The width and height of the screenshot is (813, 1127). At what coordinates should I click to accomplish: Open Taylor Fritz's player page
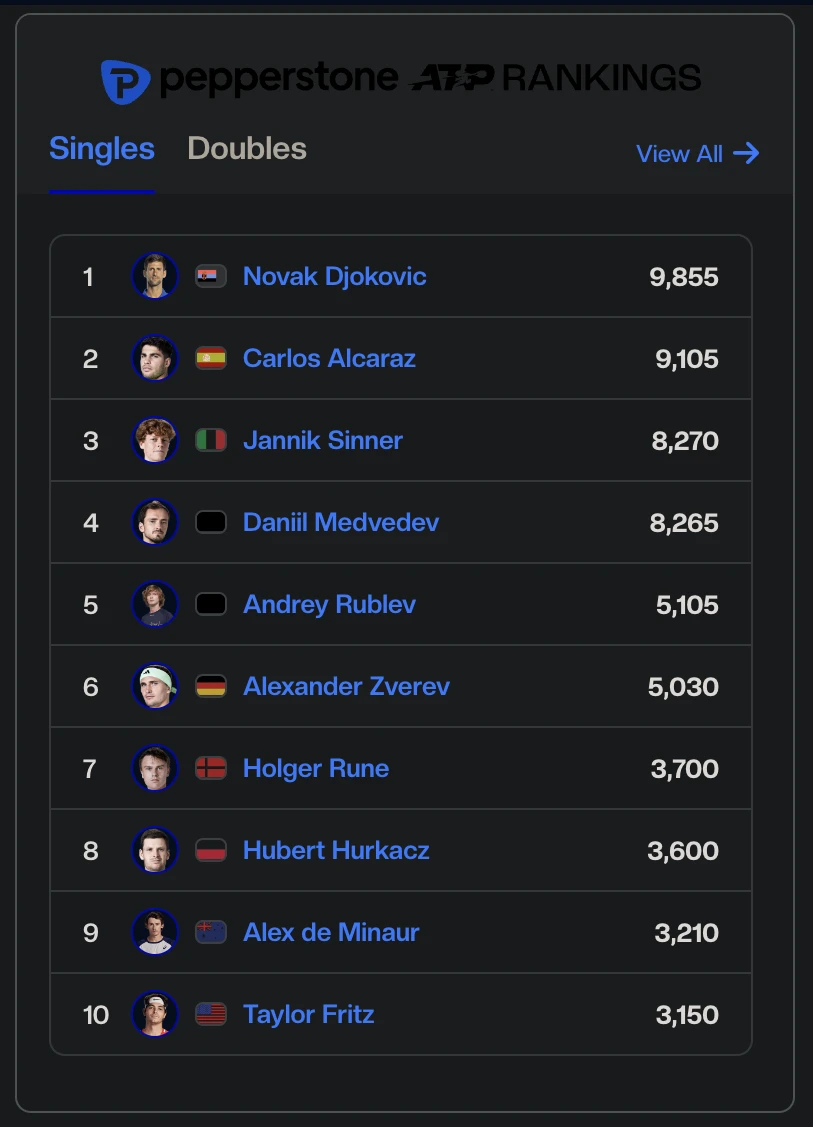[308, 1014]
